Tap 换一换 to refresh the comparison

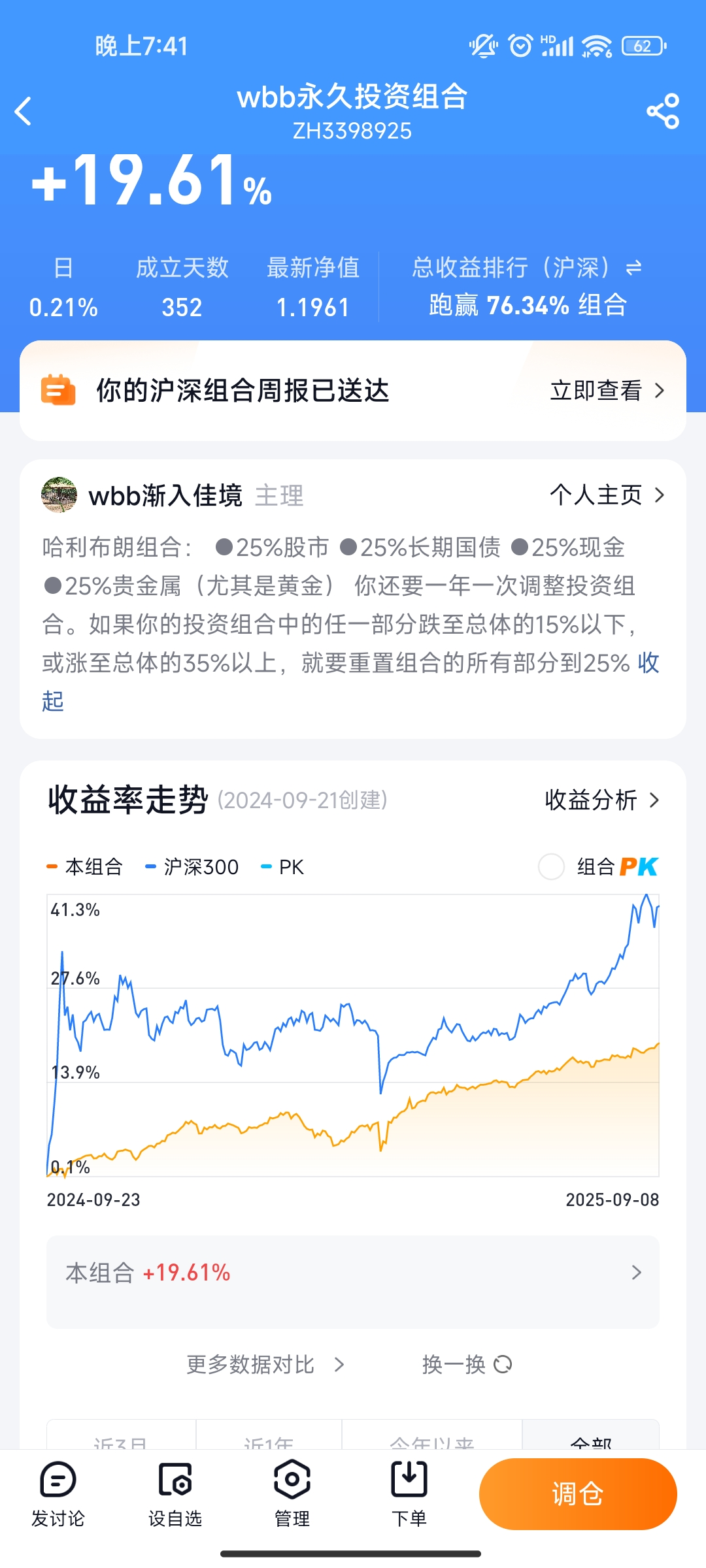467,1365
